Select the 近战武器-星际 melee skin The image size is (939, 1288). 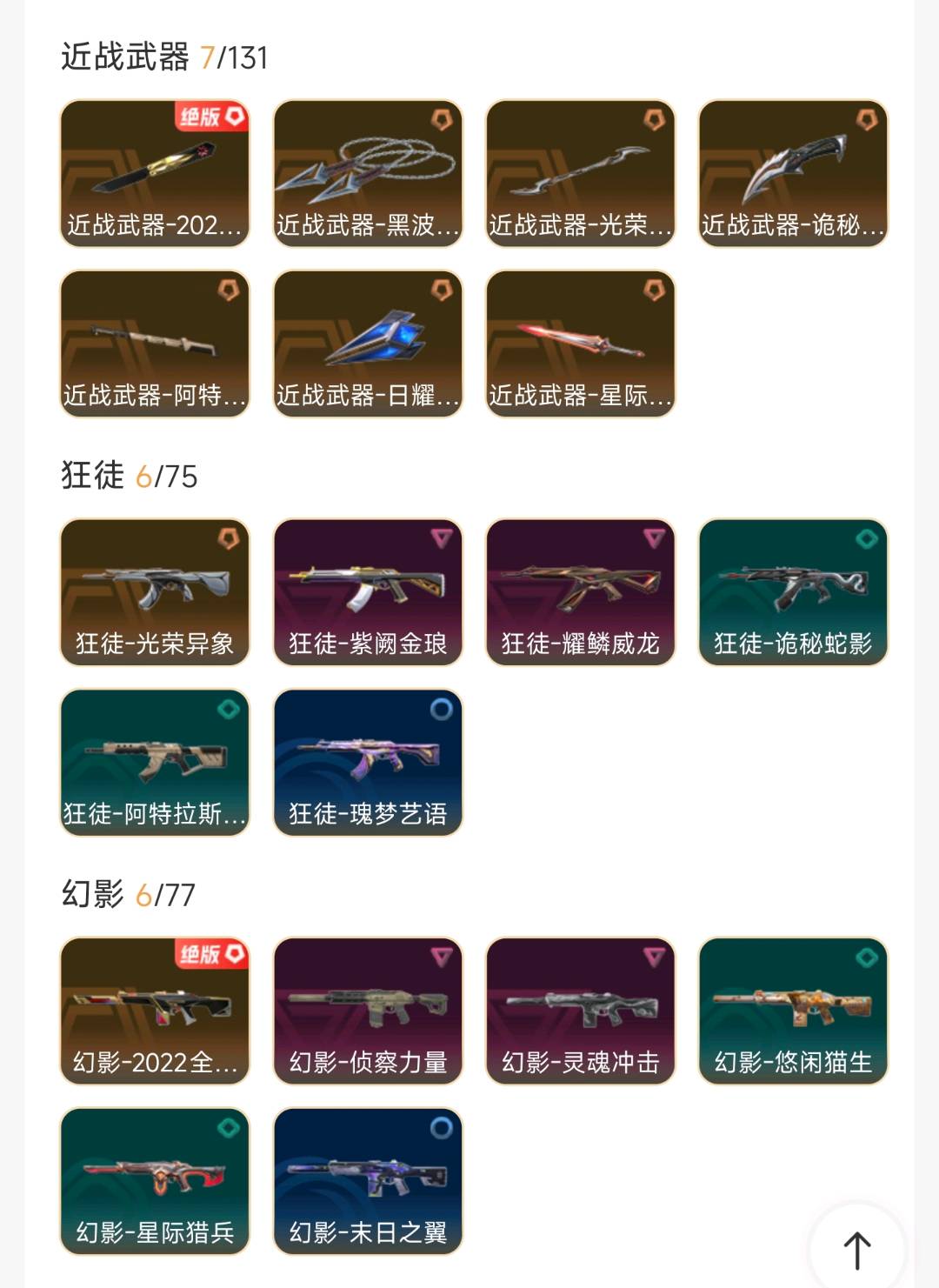580,344
